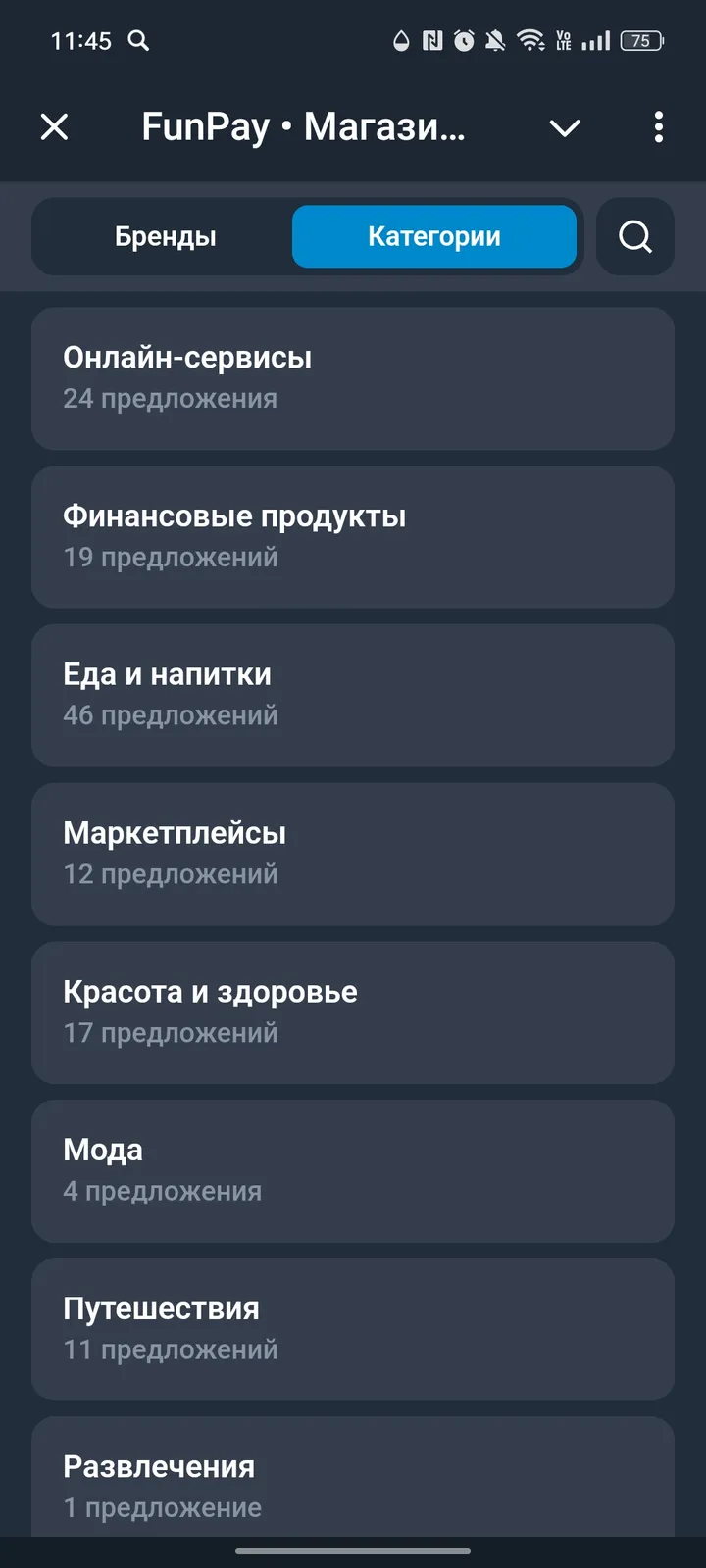
Task: Tap the battery indicator showing 75
Action: 642,41
